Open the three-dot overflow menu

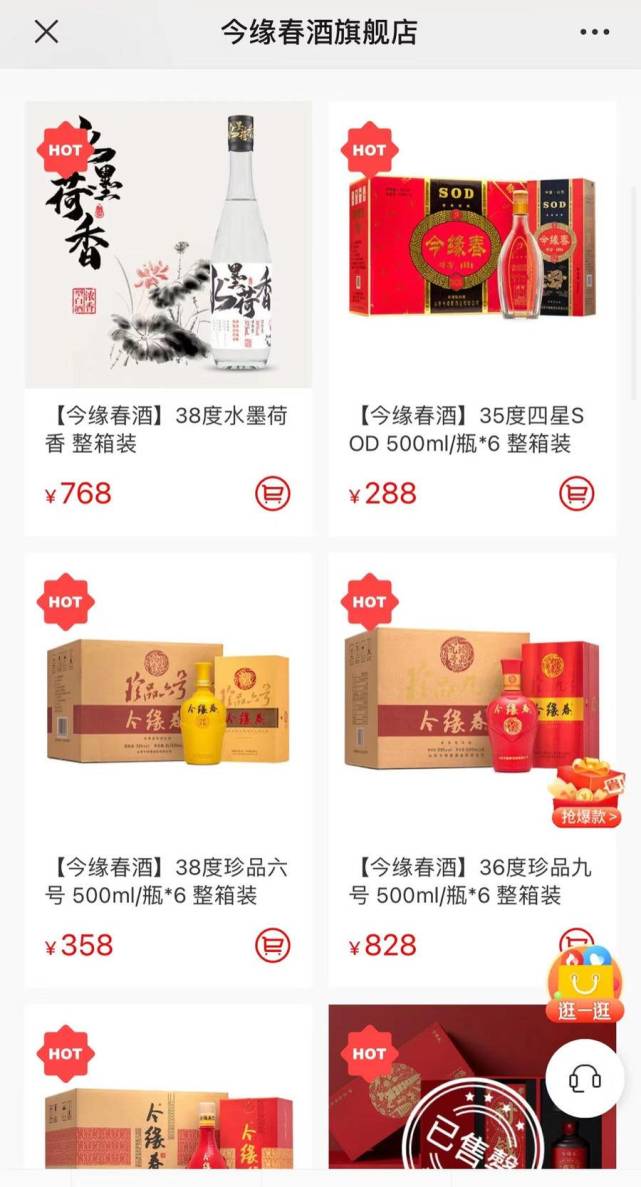(x=594, y=32)
